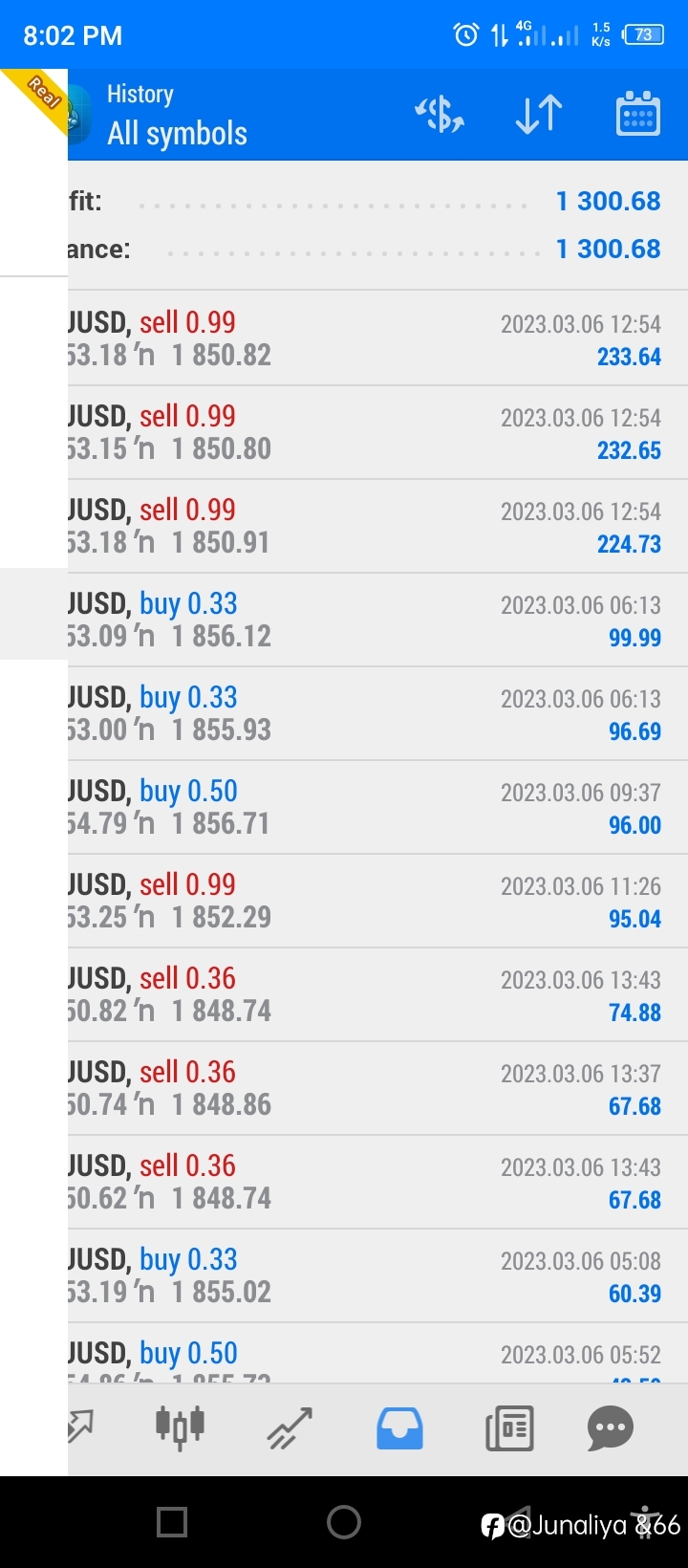This screenshot has width=688, height=1568.
Task: Open the buy 0.33 trade with 99.99 profit
Action: 377,620
